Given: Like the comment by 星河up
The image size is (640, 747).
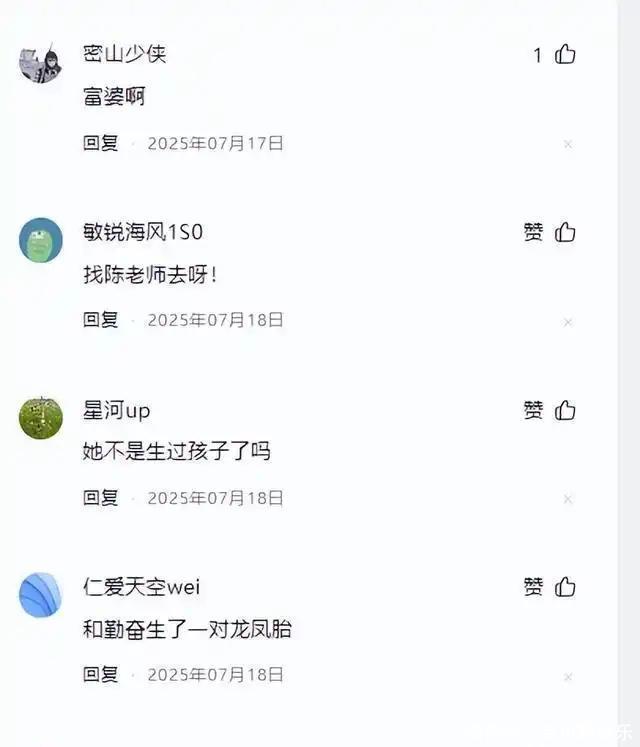Looking at the screenshot, I should tap(565, 410).
